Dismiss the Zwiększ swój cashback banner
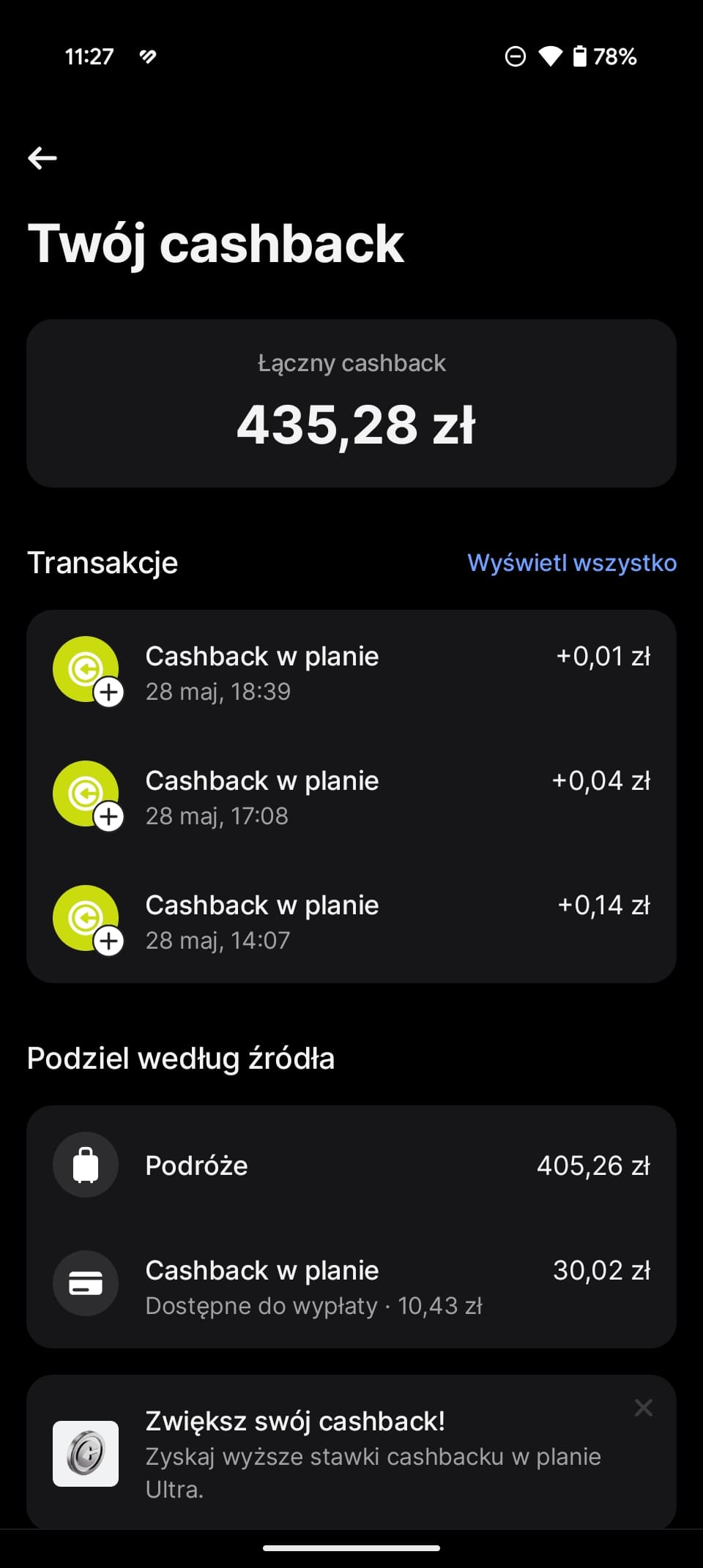The width and height of the screenshot is (703, 1568). click(644, 1408)
